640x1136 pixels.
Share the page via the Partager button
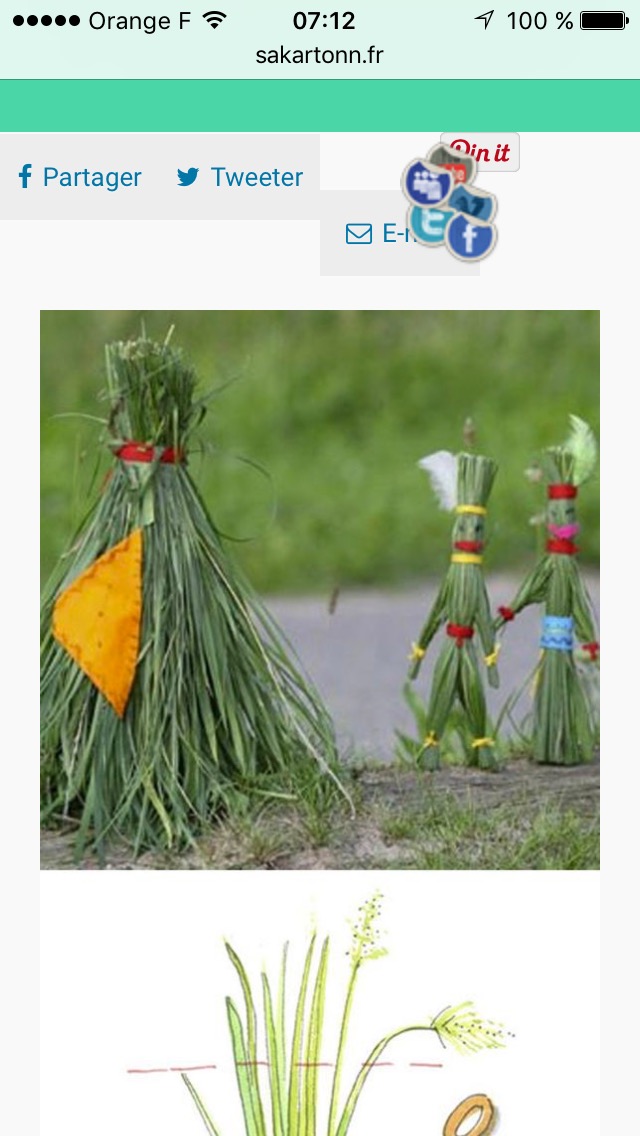click(x=80, y=177)
